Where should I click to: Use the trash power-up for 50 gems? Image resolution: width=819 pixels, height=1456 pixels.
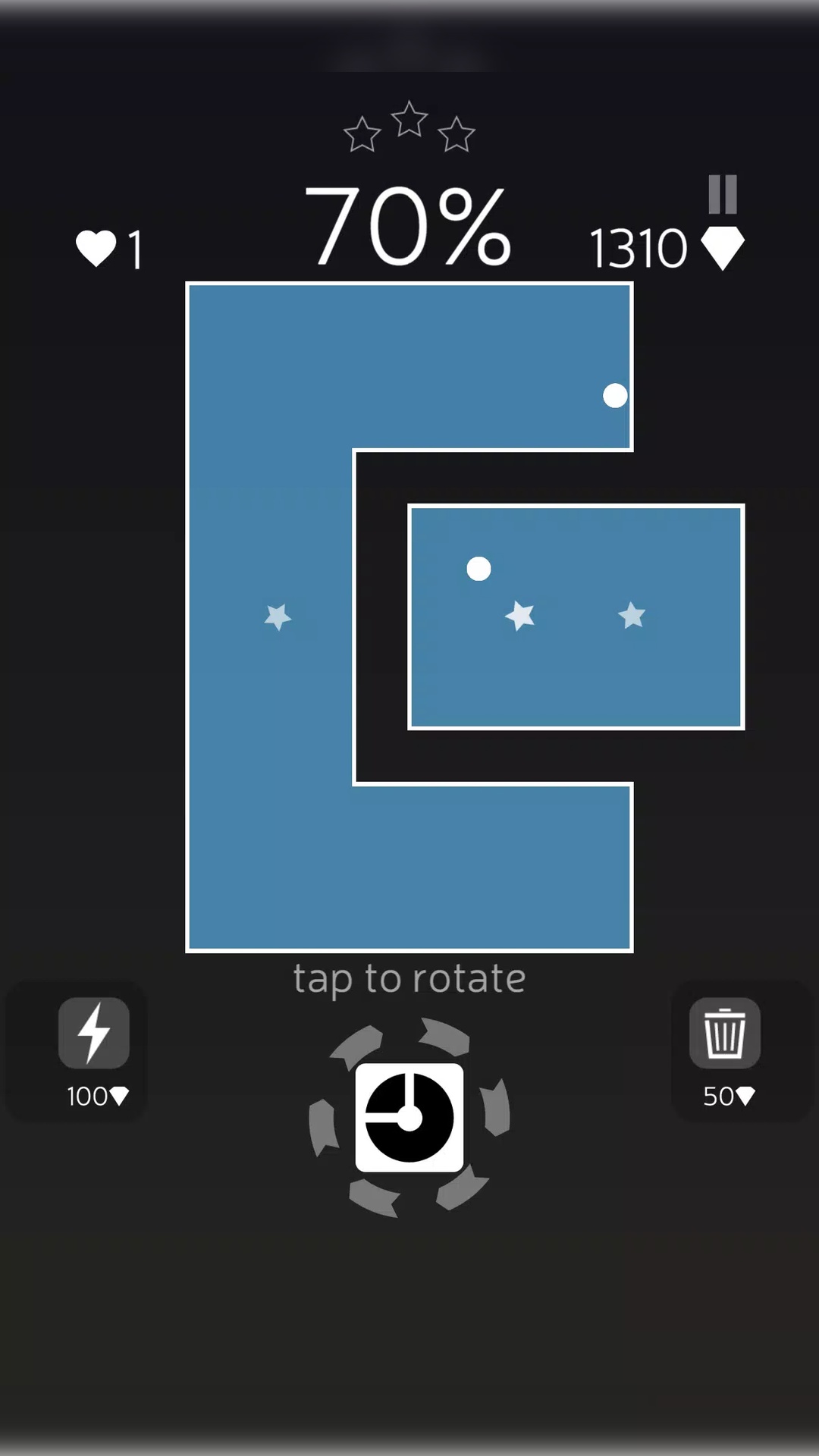point(724,1033)
